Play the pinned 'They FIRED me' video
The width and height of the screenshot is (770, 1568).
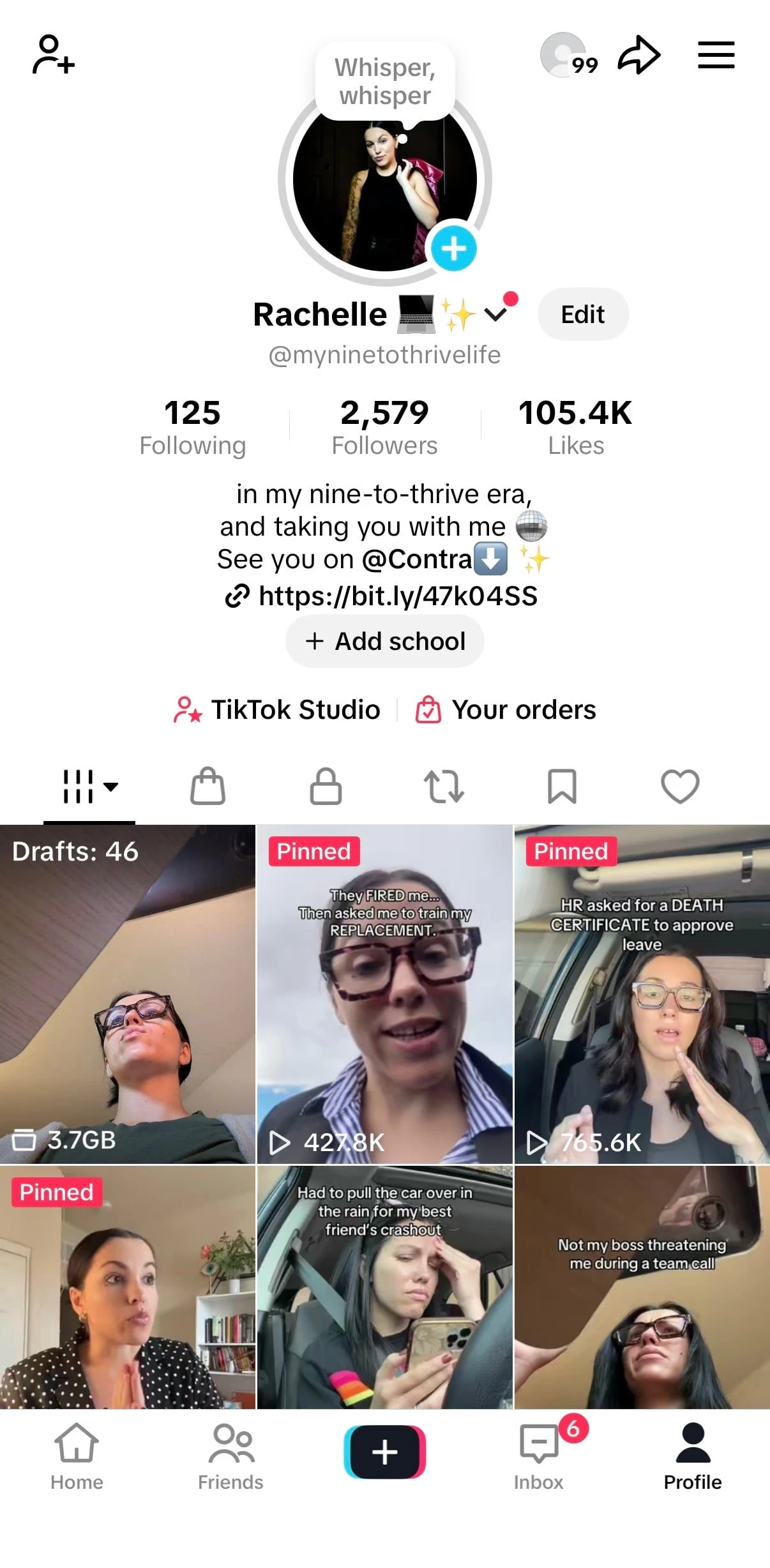tap(384, 993)
